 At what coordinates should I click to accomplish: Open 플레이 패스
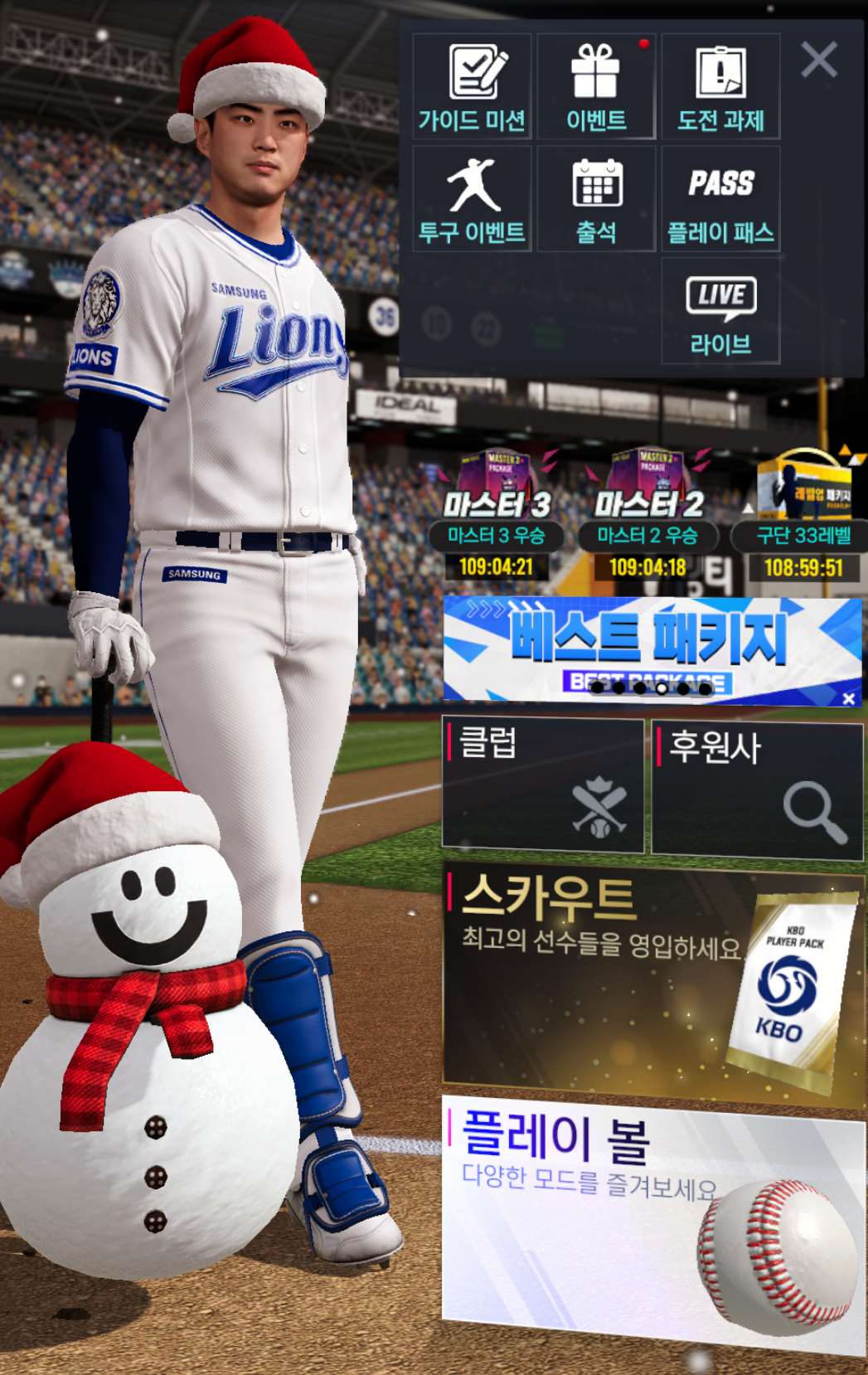[720, 199]
